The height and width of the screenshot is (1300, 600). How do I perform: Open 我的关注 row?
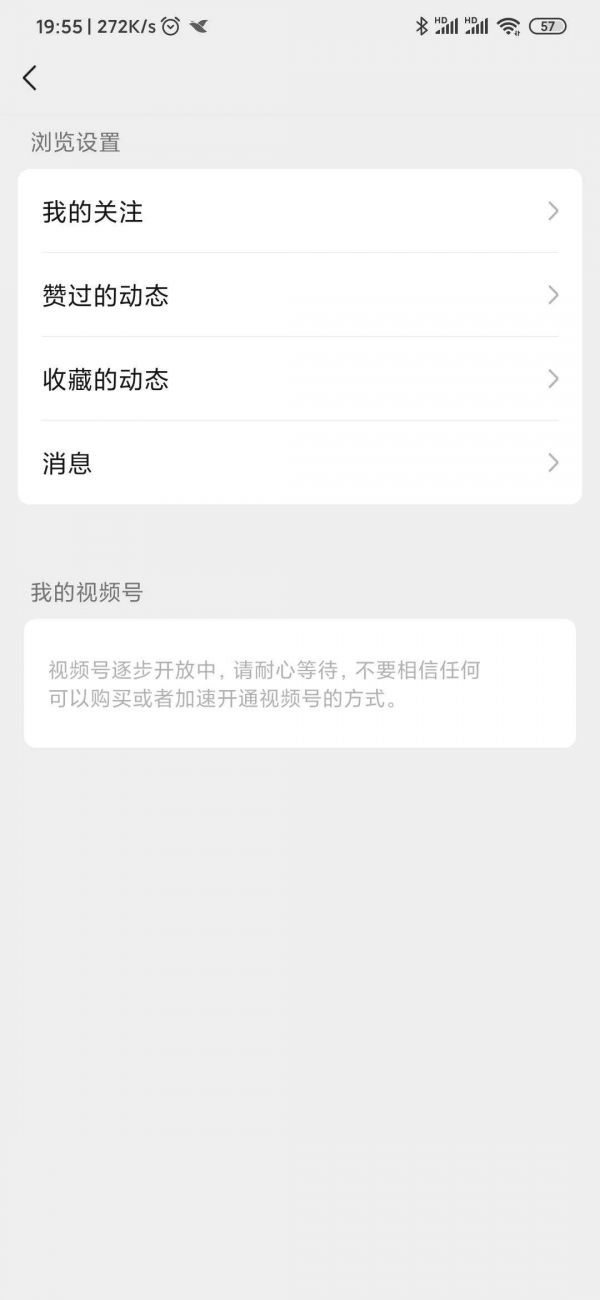click(299, 211)
